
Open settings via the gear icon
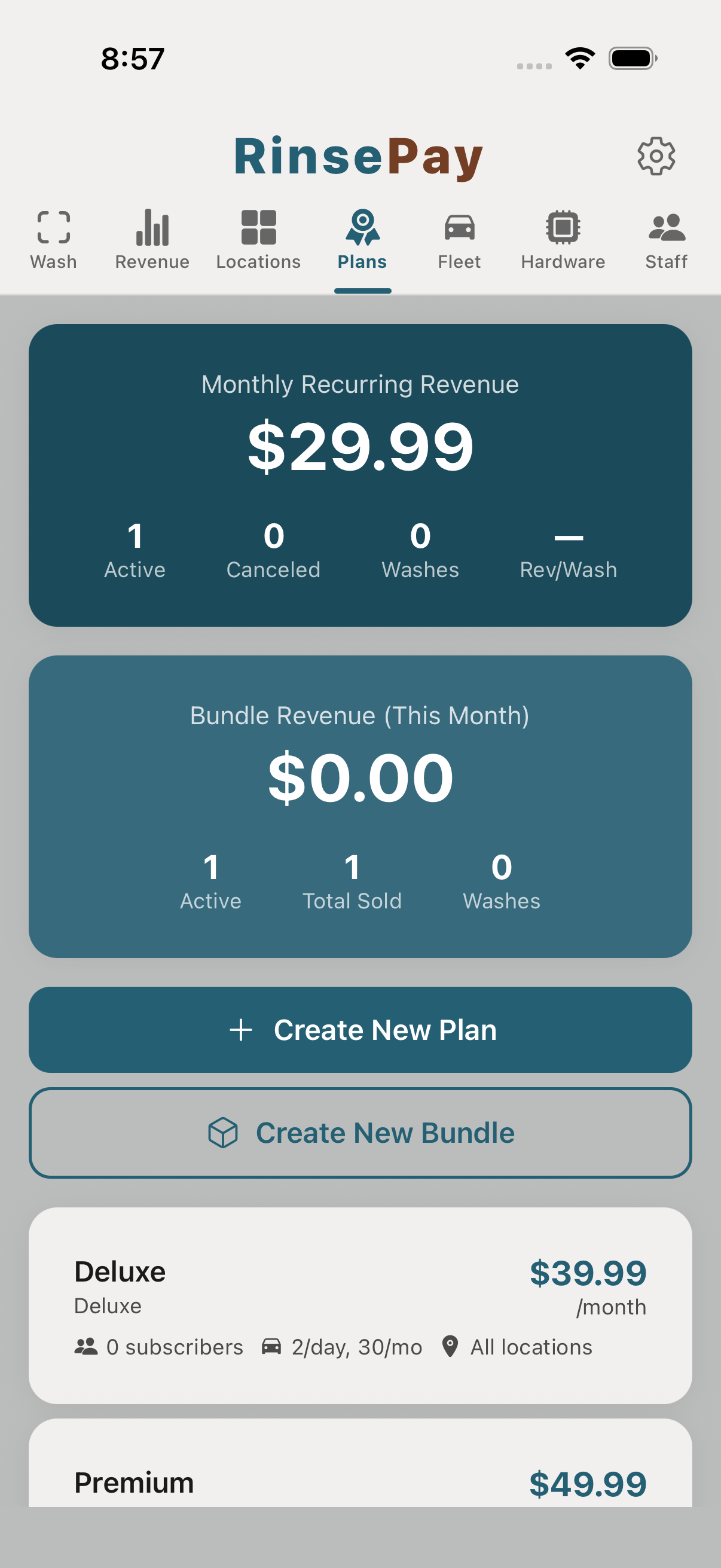[656, 156]
